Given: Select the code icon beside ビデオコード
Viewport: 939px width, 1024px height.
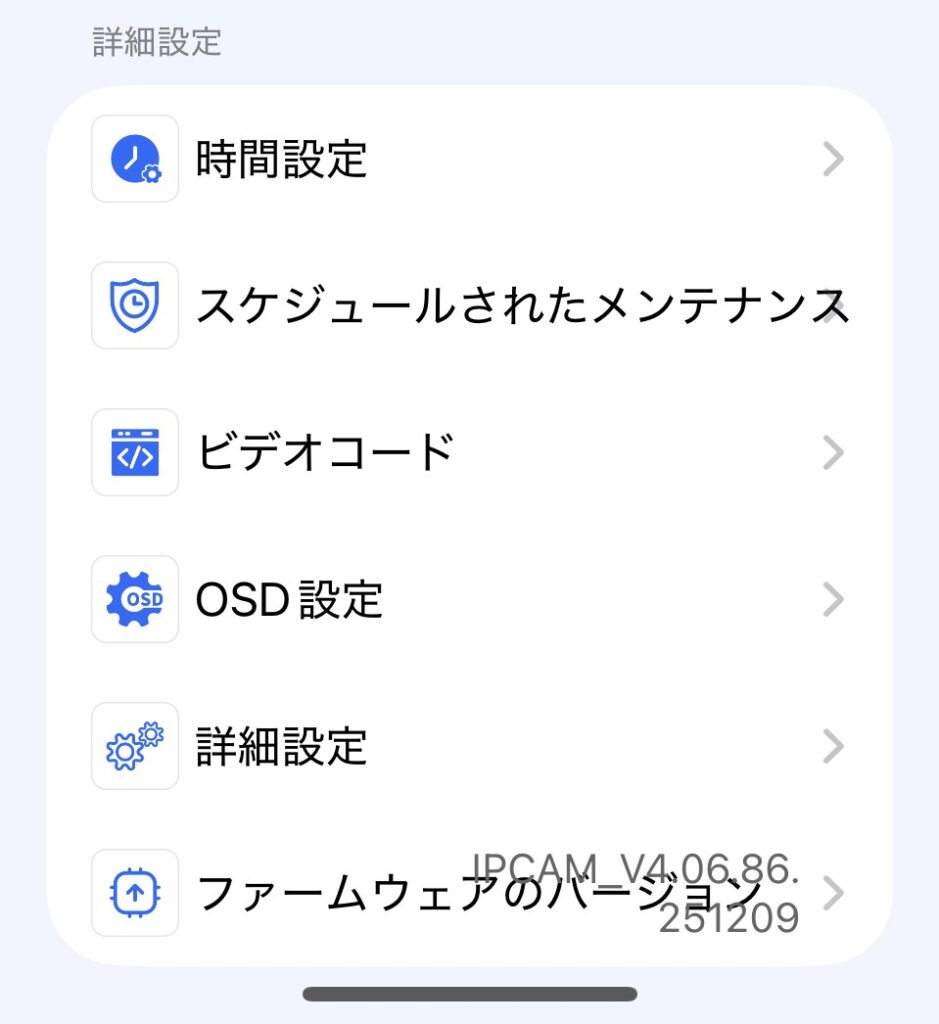Looking at the screenshot, I should 134,453.
